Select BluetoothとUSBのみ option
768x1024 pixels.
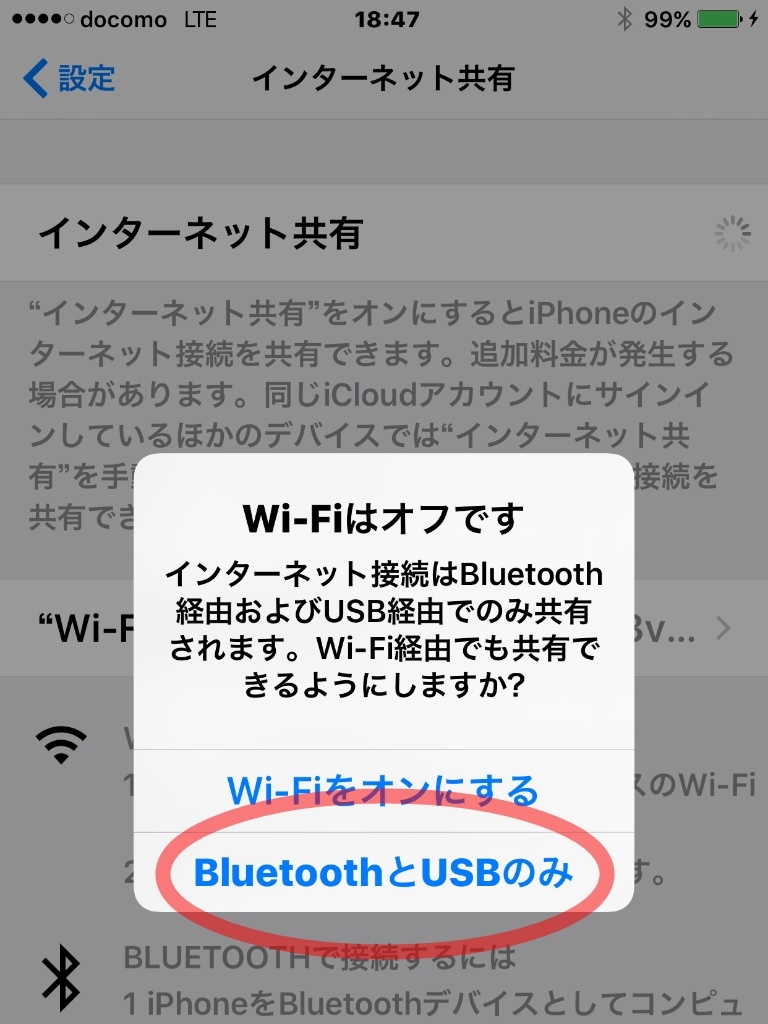(383, 873)
